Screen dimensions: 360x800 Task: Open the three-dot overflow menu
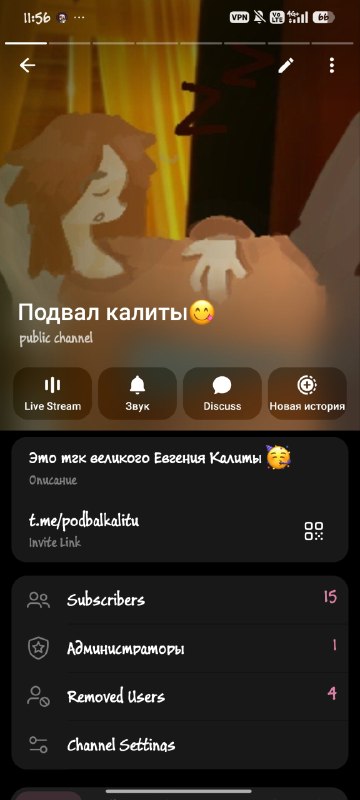332,65
